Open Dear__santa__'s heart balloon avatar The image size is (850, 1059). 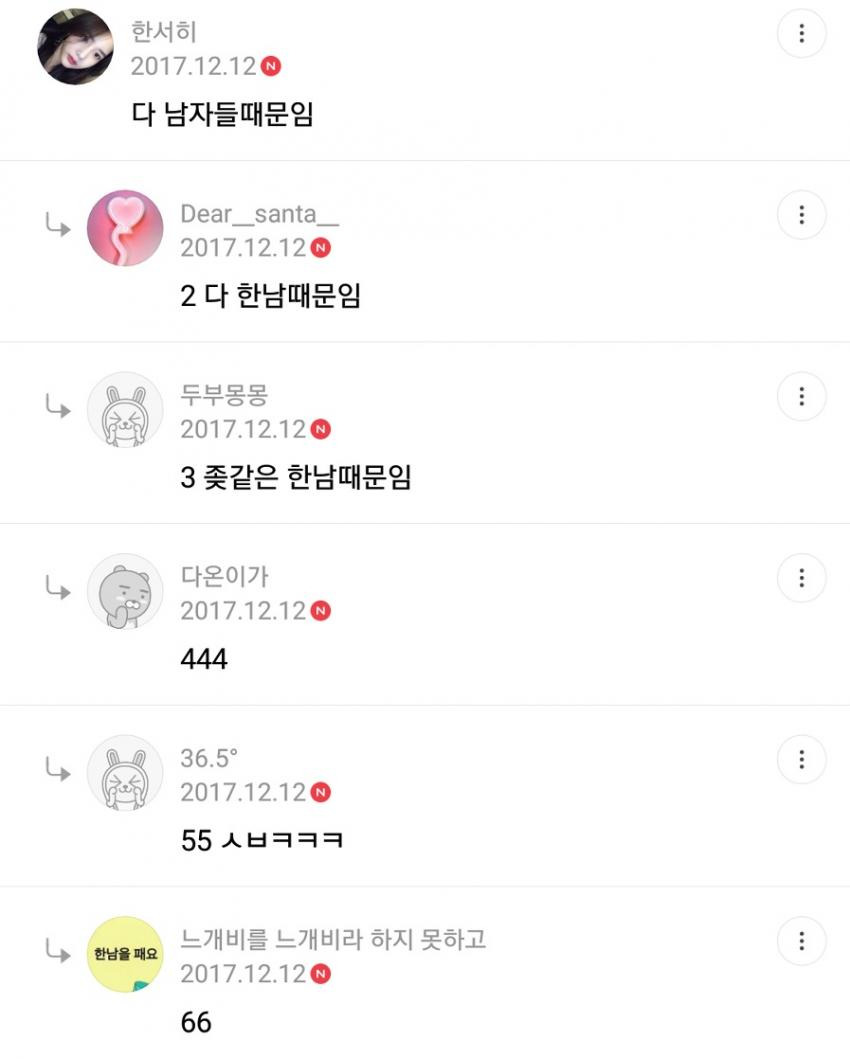(x=125, y=228)
